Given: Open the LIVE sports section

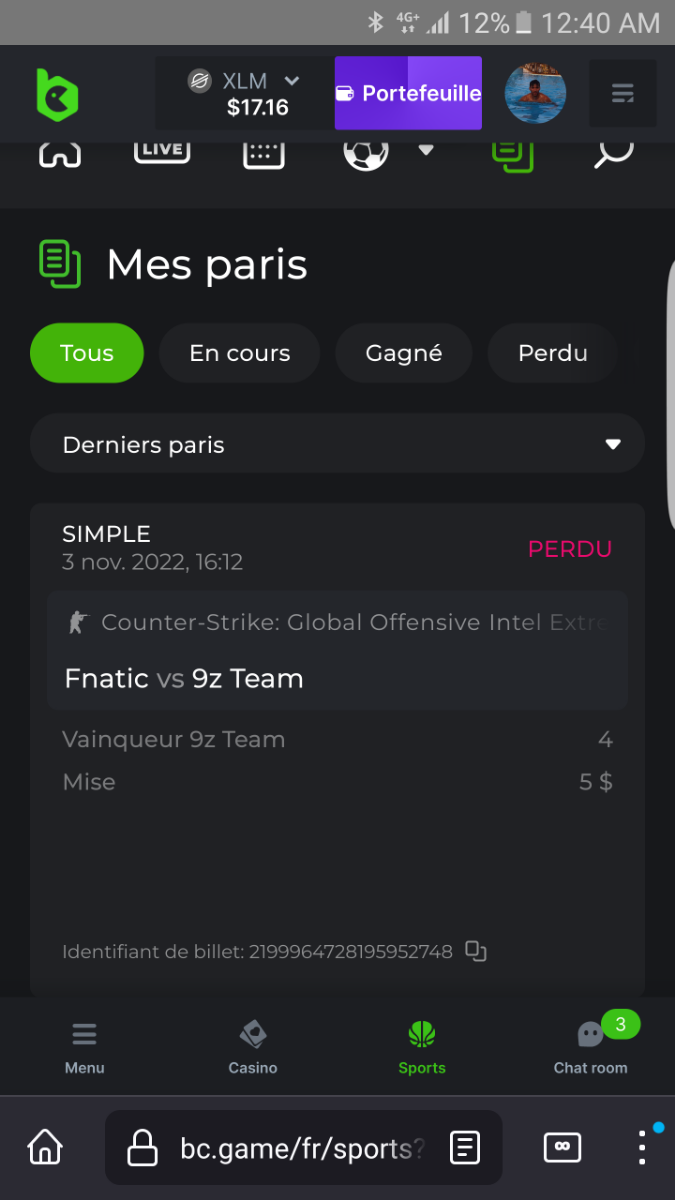Looking at the screenshot, I should pyautogui.click(x=162, y=151).
